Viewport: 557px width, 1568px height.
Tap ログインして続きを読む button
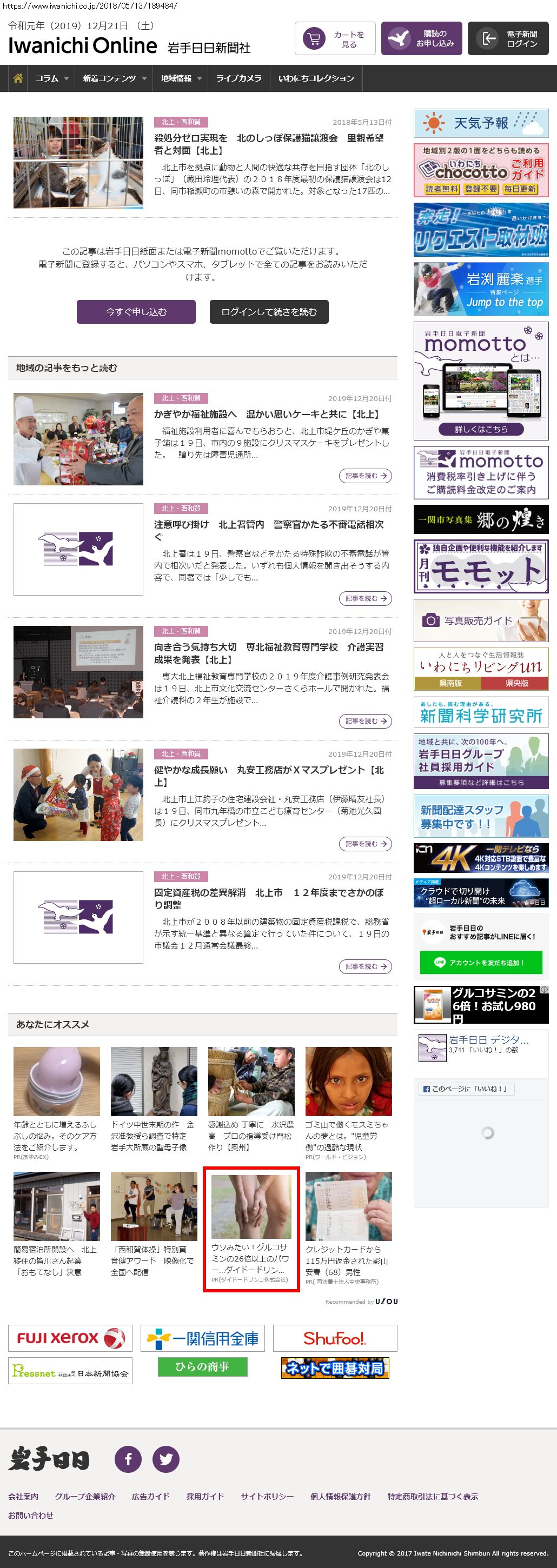[269, 312]
